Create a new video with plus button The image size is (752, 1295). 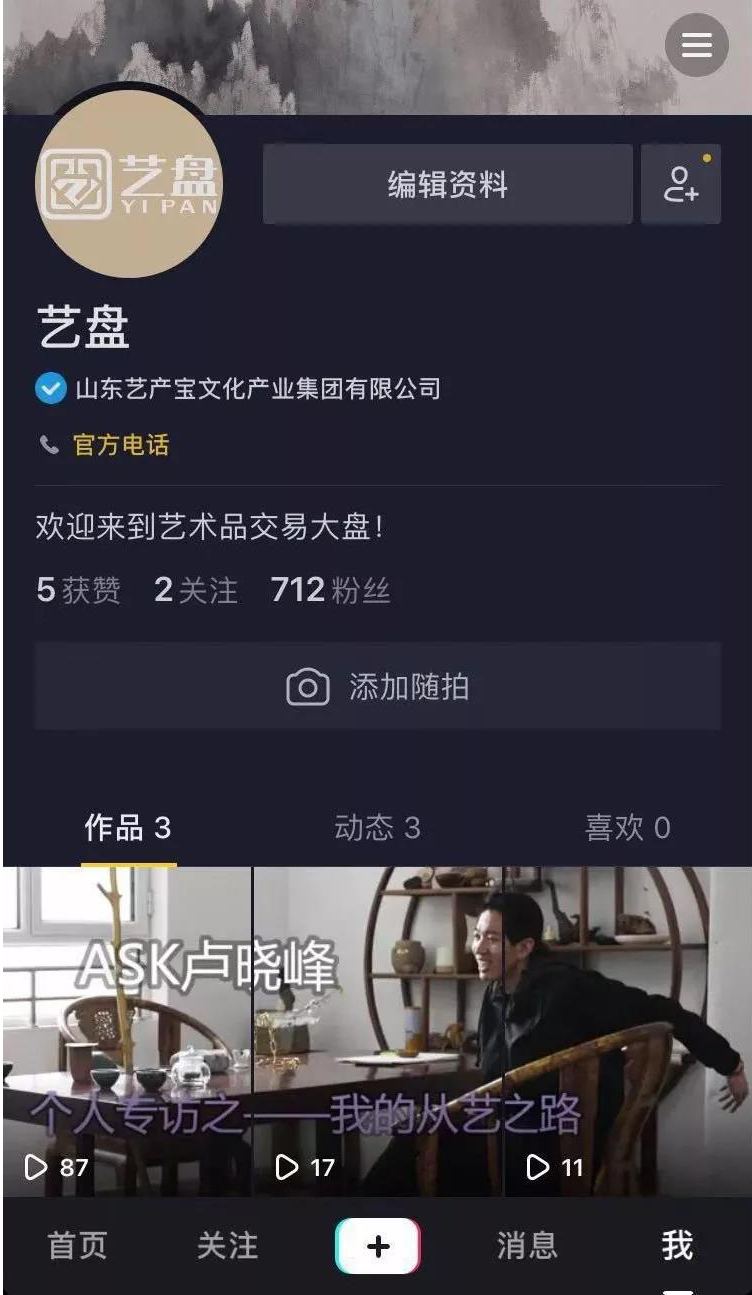[377, 1246]
